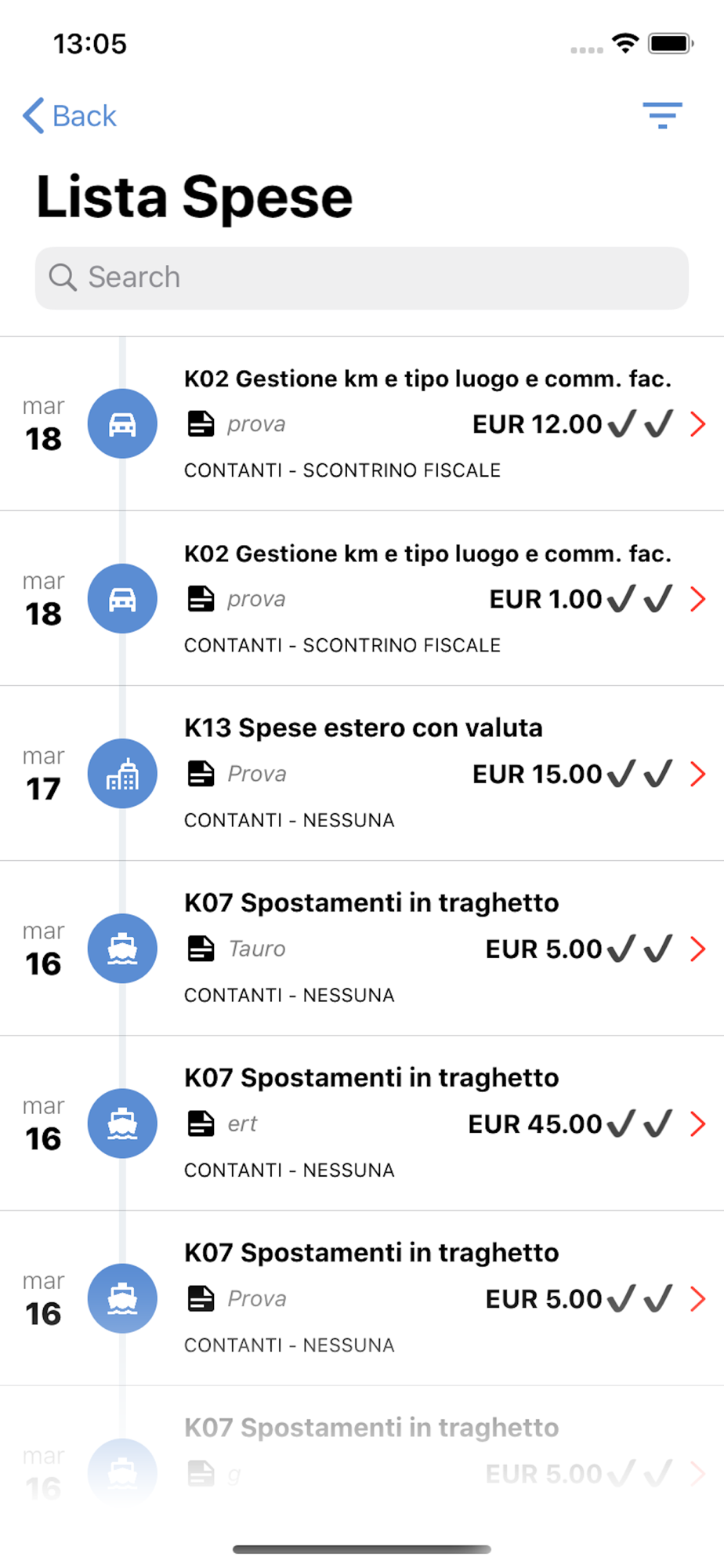The height and width of the screenshot is (1568, 724).
Task: Open the K13 Spese estero con valuta expense
Action: click(362, 774)
